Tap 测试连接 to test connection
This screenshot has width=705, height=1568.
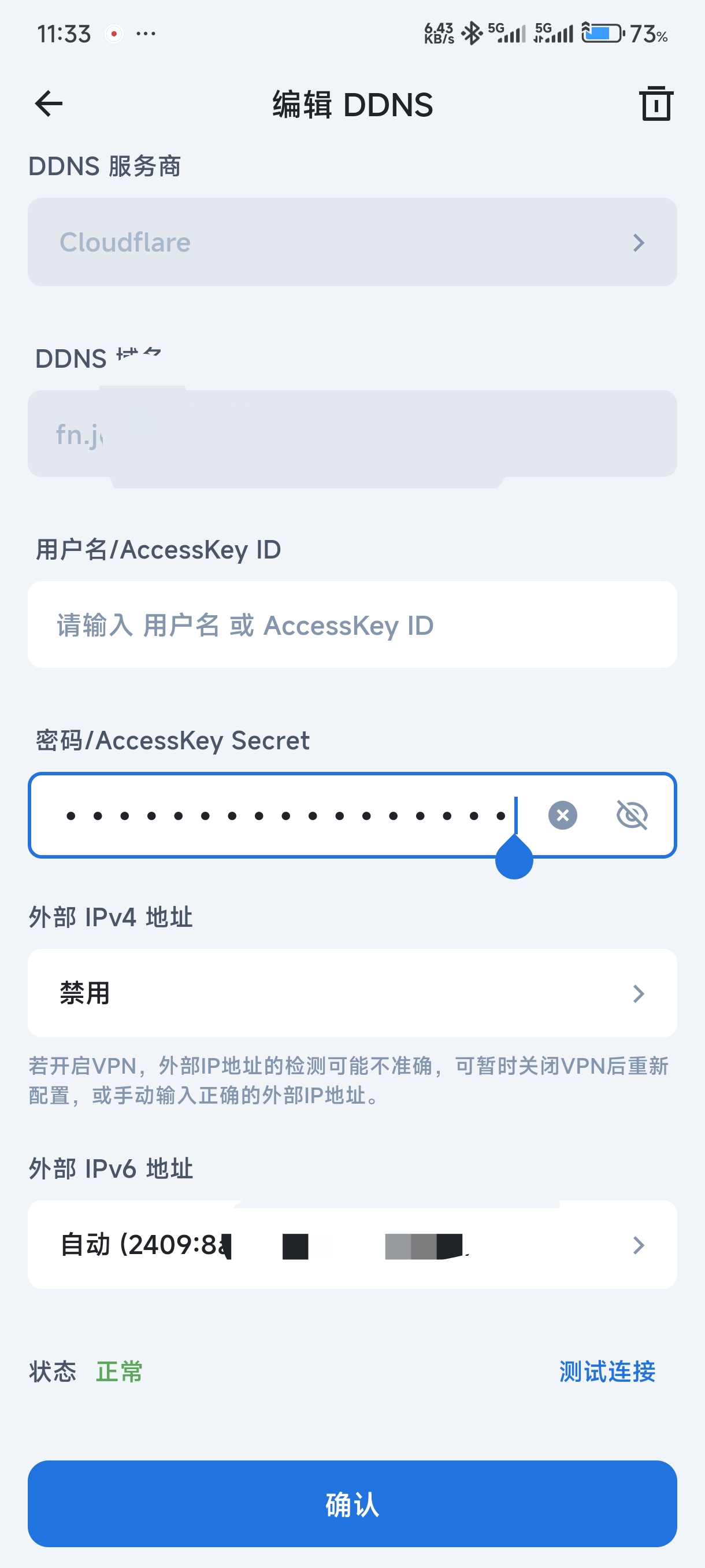pos(606,1371)
